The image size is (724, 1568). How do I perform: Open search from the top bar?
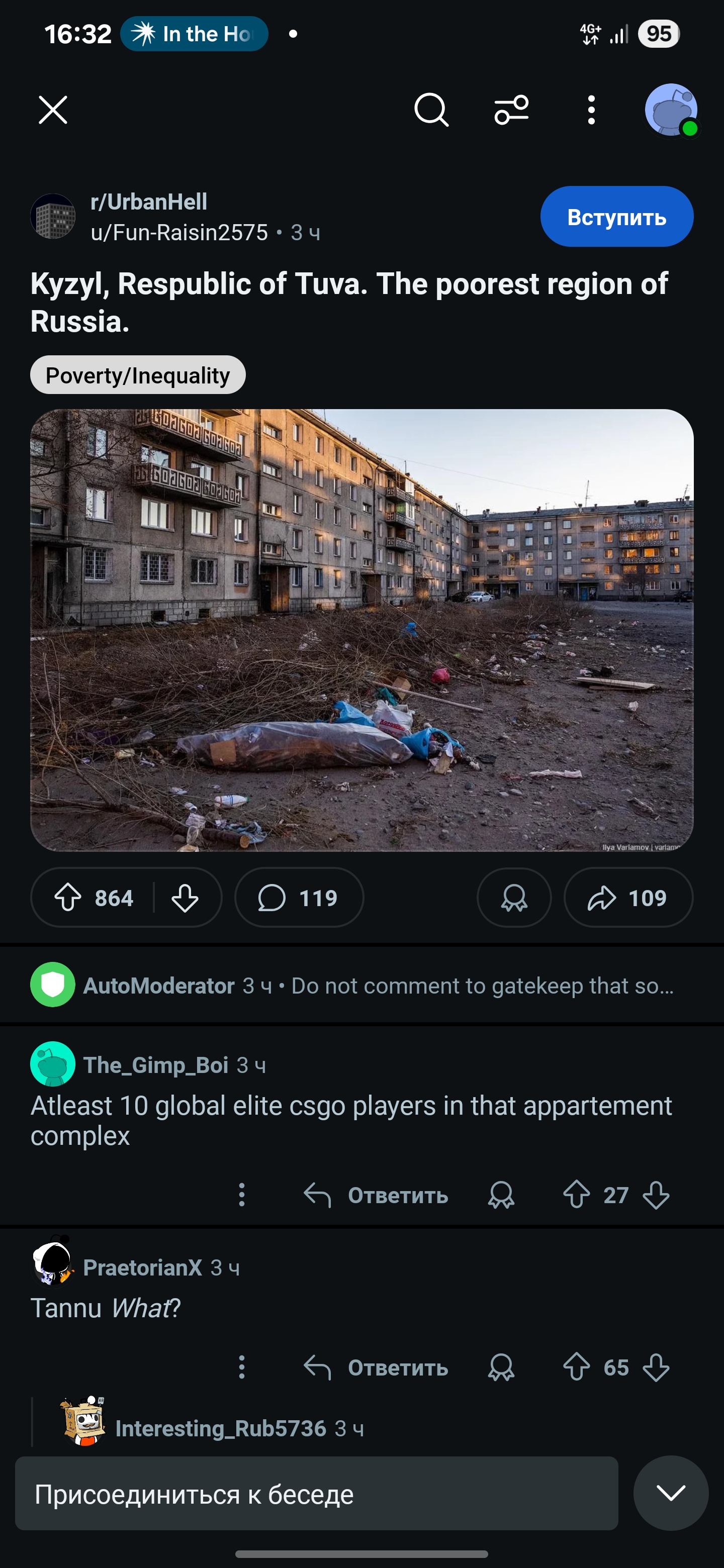(x=431, y=110)
